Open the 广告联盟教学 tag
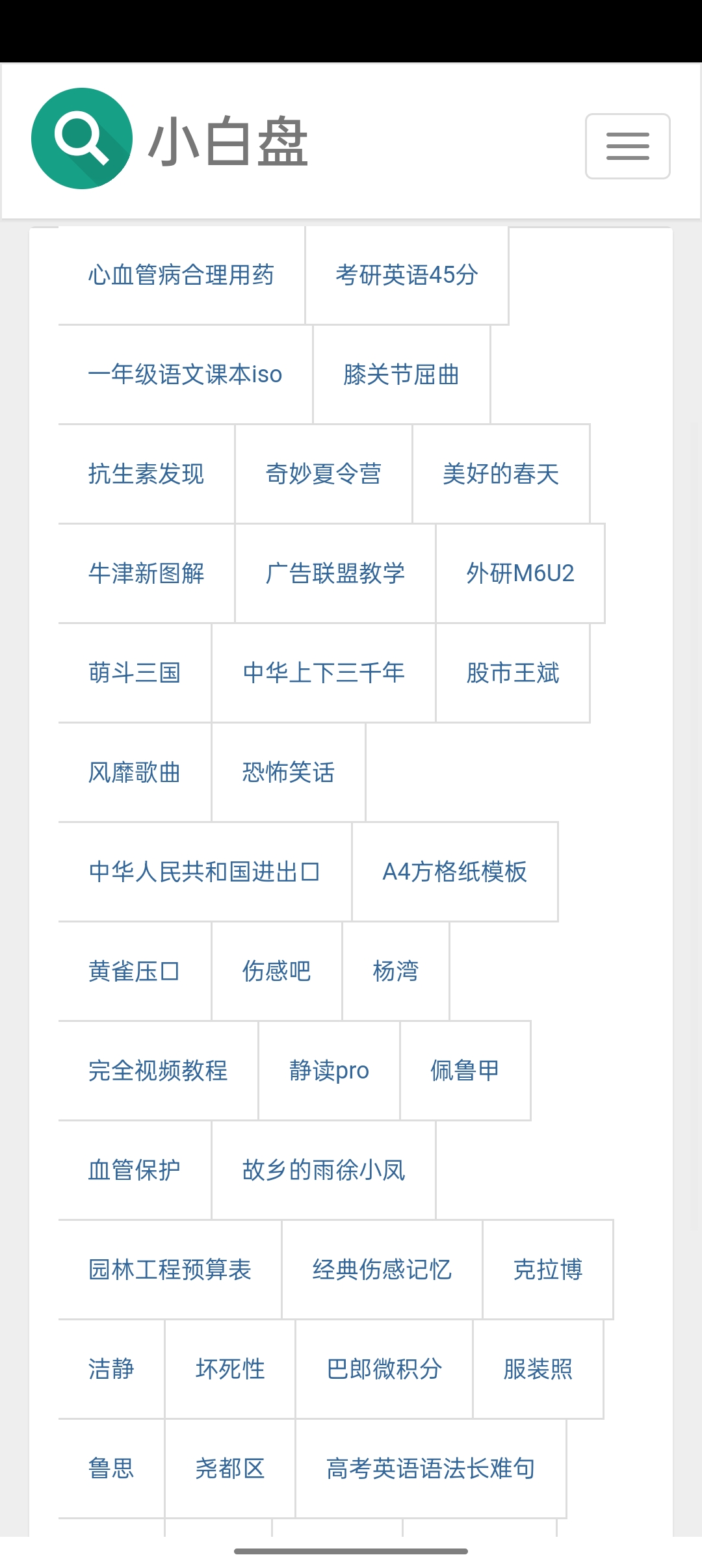Image resolution: width=702 pixels, height=1568 pixels. 335,574
